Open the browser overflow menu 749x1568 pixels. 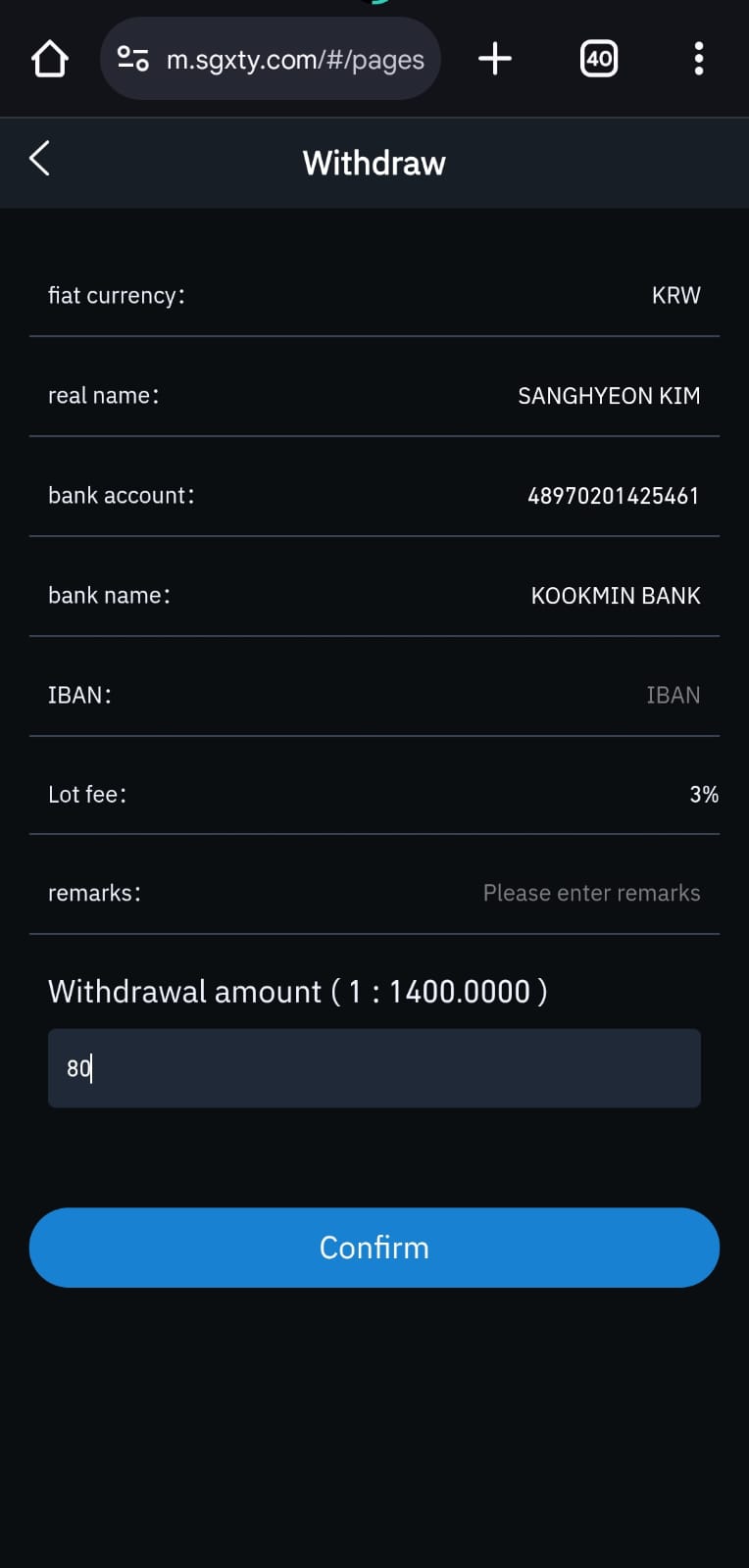click(699, 59)
